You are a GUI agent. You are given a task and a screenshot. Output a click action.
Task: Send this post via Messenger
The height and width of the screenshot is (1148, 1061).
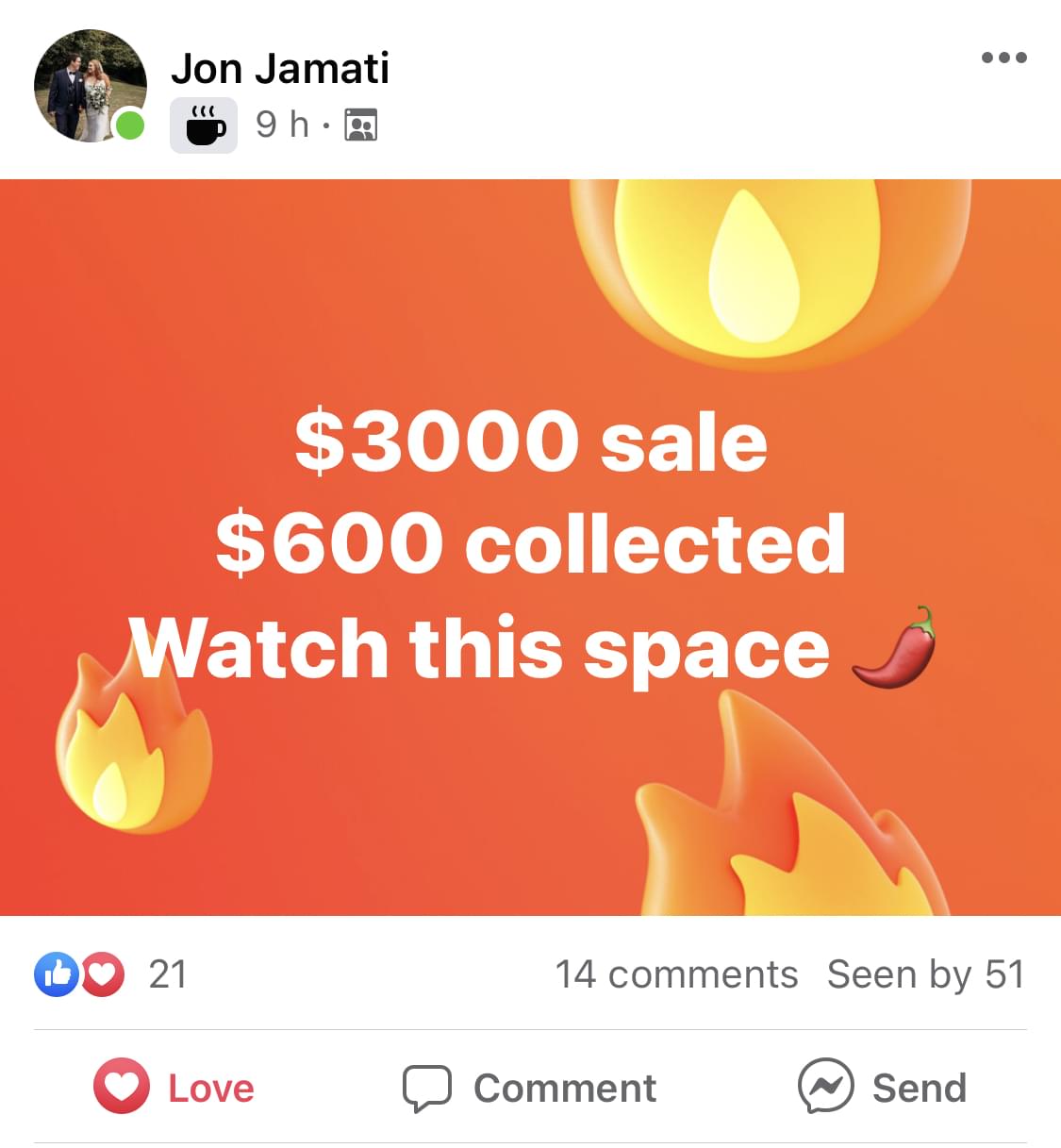point(882,1087)
